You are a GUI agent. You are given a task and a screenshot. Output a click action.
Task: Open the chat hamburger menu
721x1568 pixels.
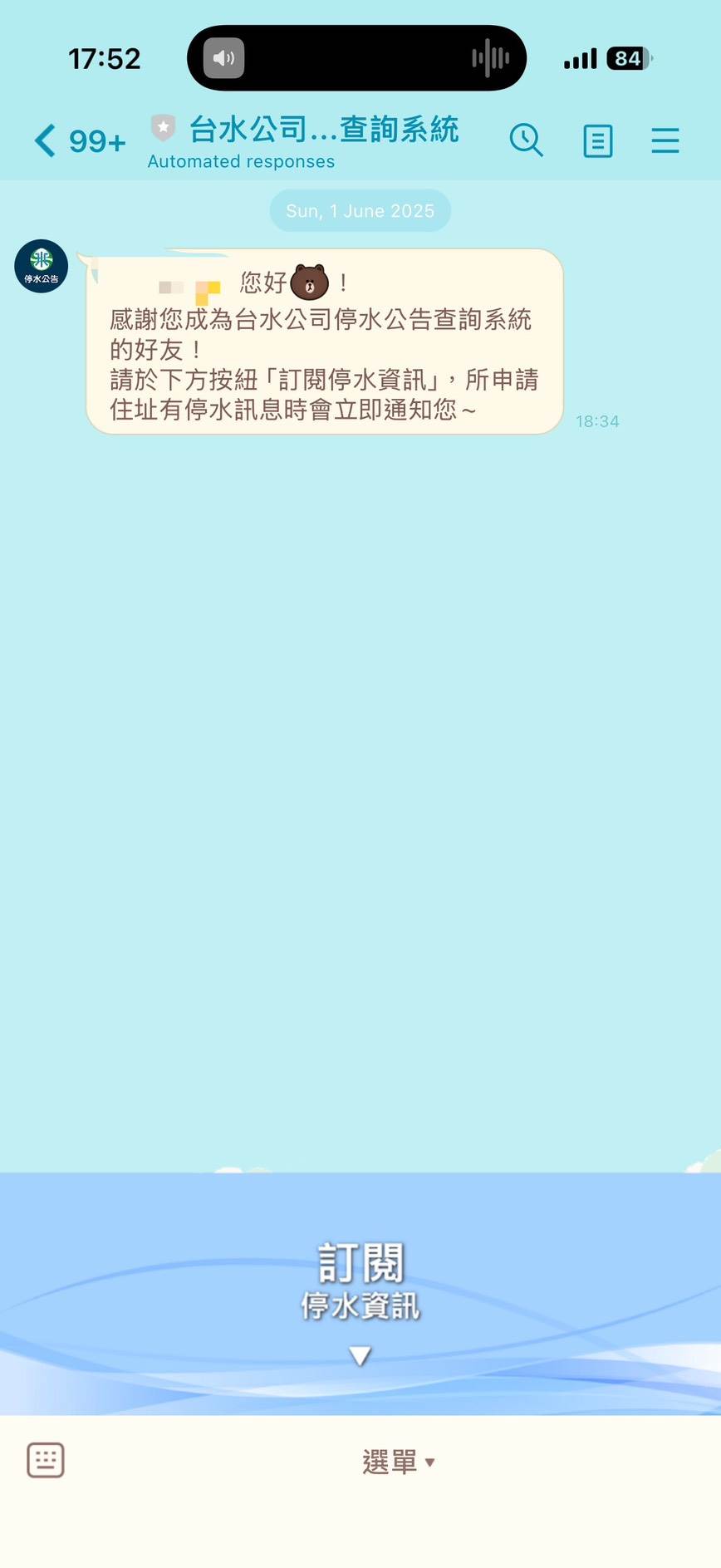coord(665,140)
